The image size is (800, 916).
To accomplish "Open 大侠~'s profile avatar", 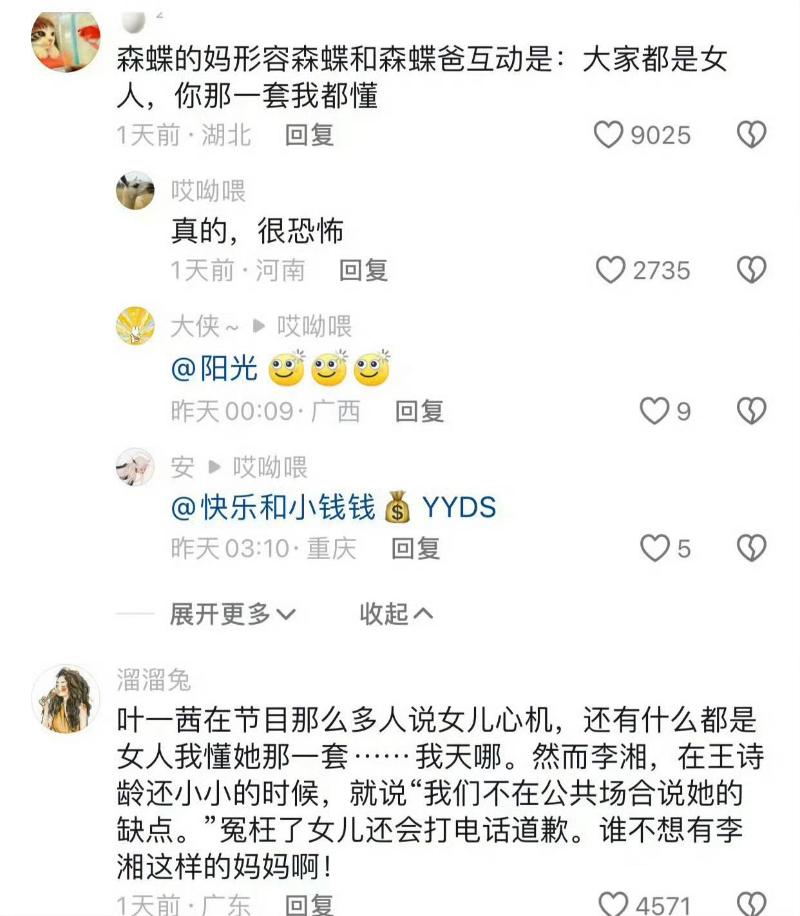I will [x=135, y=326].
